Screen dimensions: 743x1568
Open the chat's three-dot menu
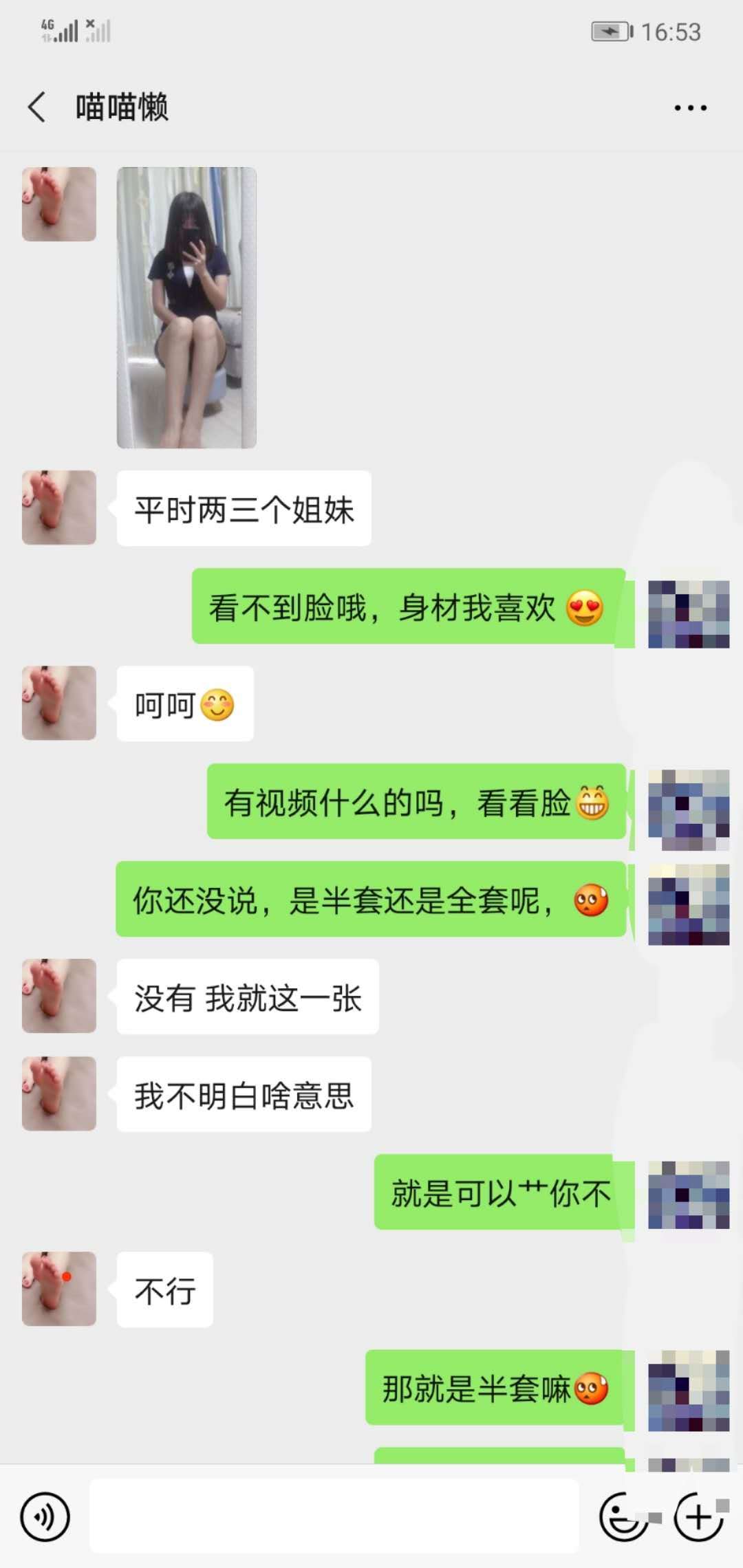(x=690, y=108)
